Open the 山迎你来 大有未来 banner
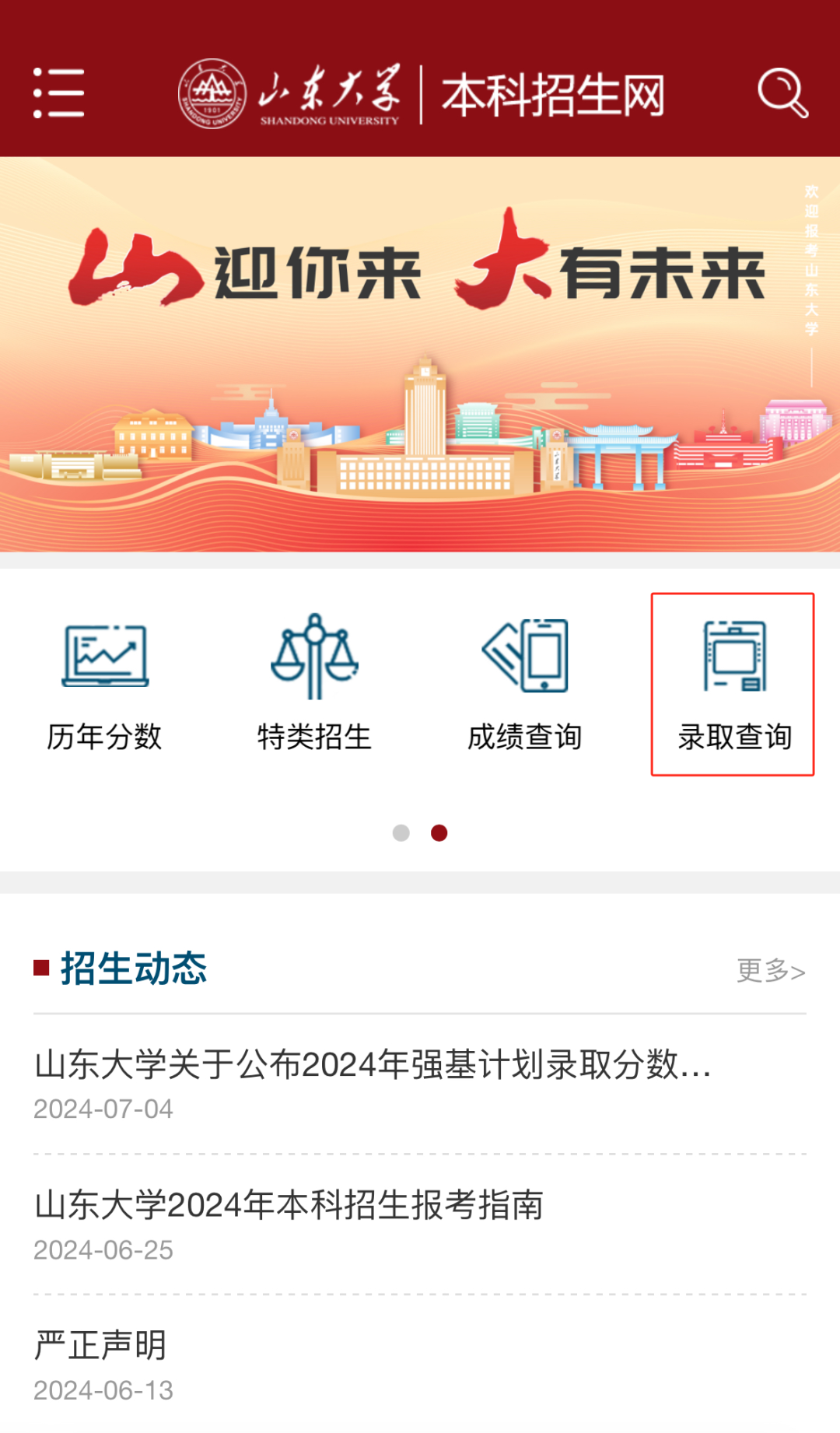Image resolution: width=840 pixels, height=1433 pixels. [420, 354]
